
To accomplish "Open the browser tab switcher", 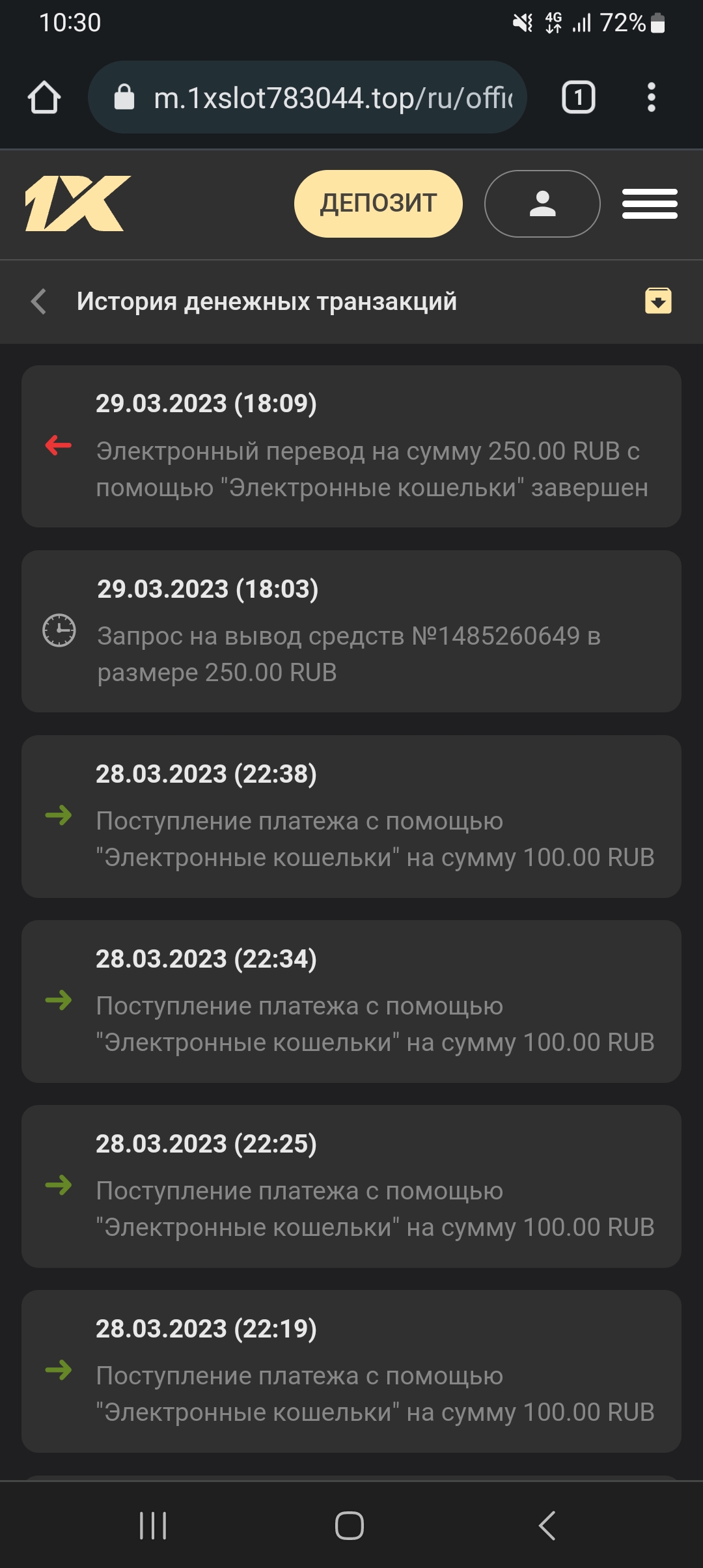I will 577,98.
